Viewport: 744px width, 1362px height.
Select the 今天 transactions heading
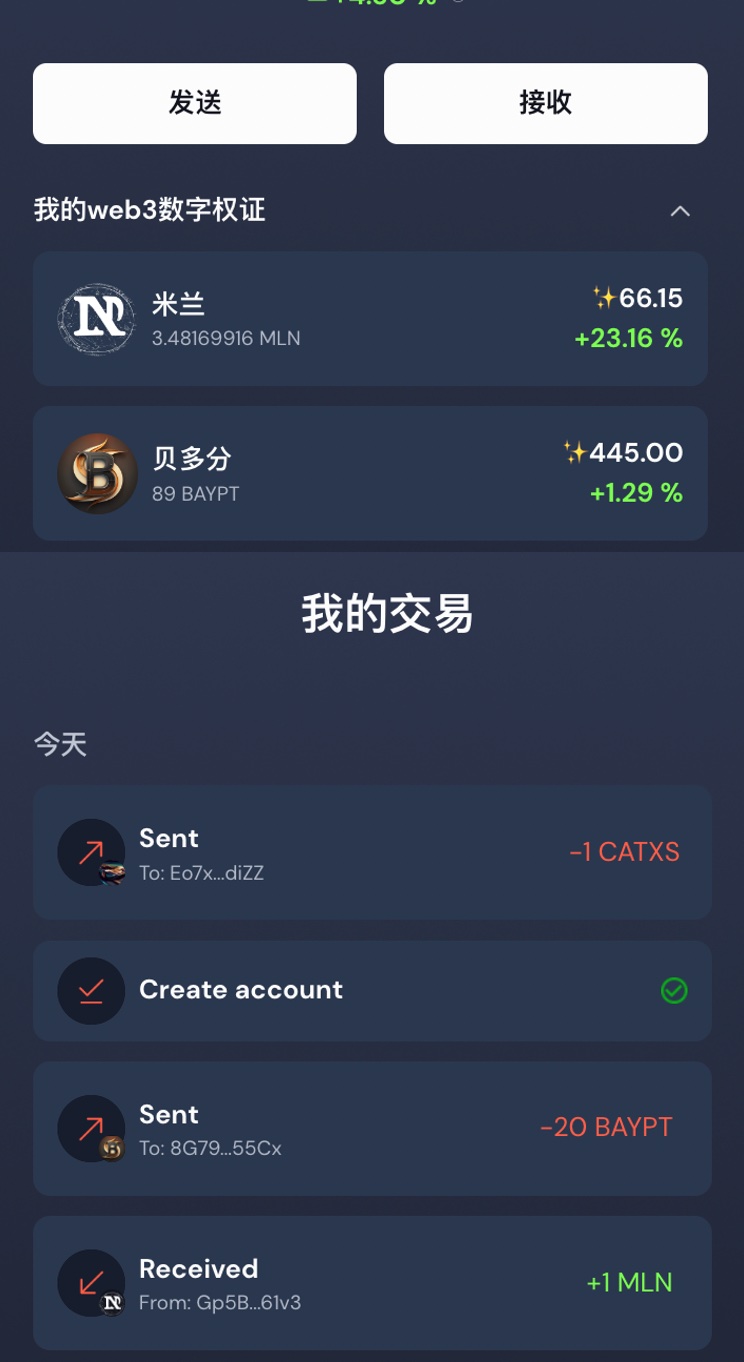pyautogui.click(x=60, y=744)
